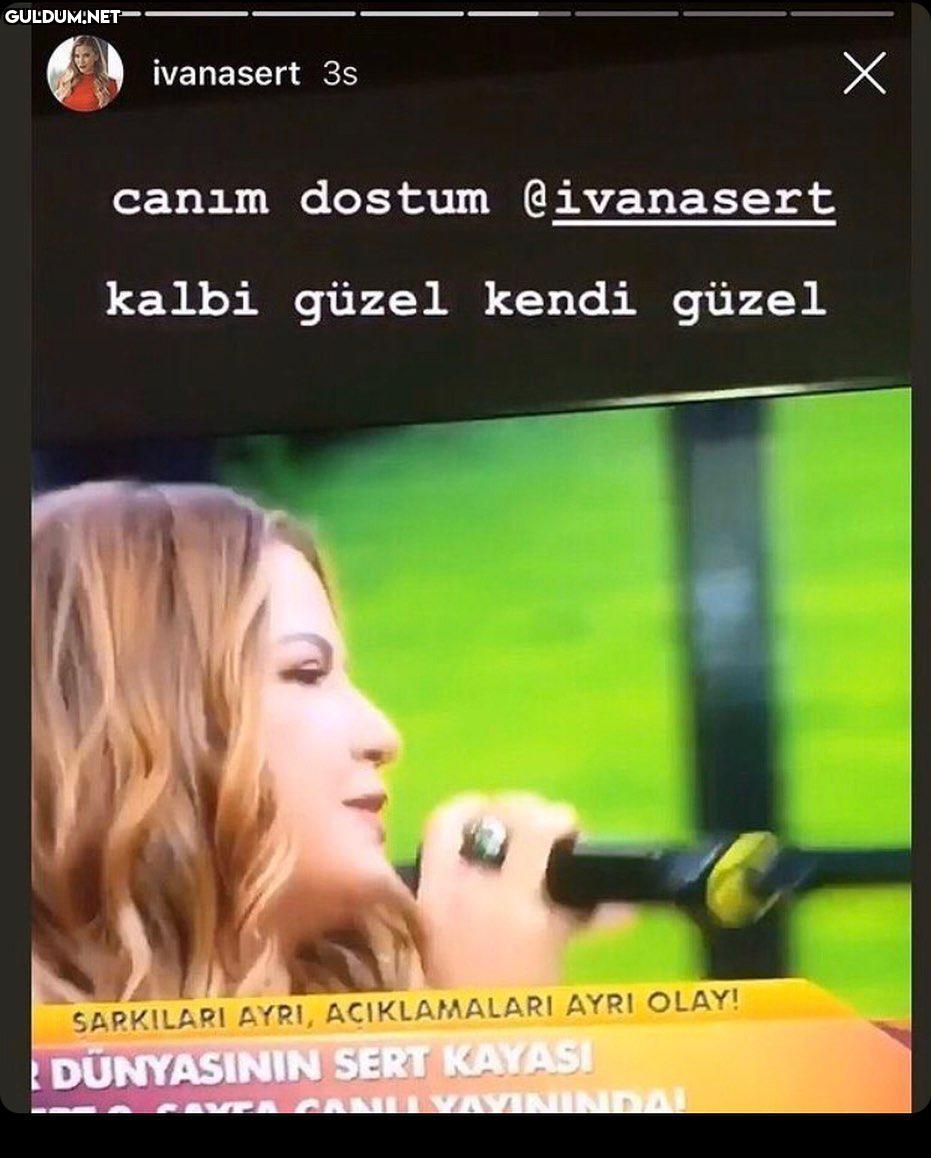Close the story with the X
The height and width of the screenshot is (1158, 931).
coord(864,73)
